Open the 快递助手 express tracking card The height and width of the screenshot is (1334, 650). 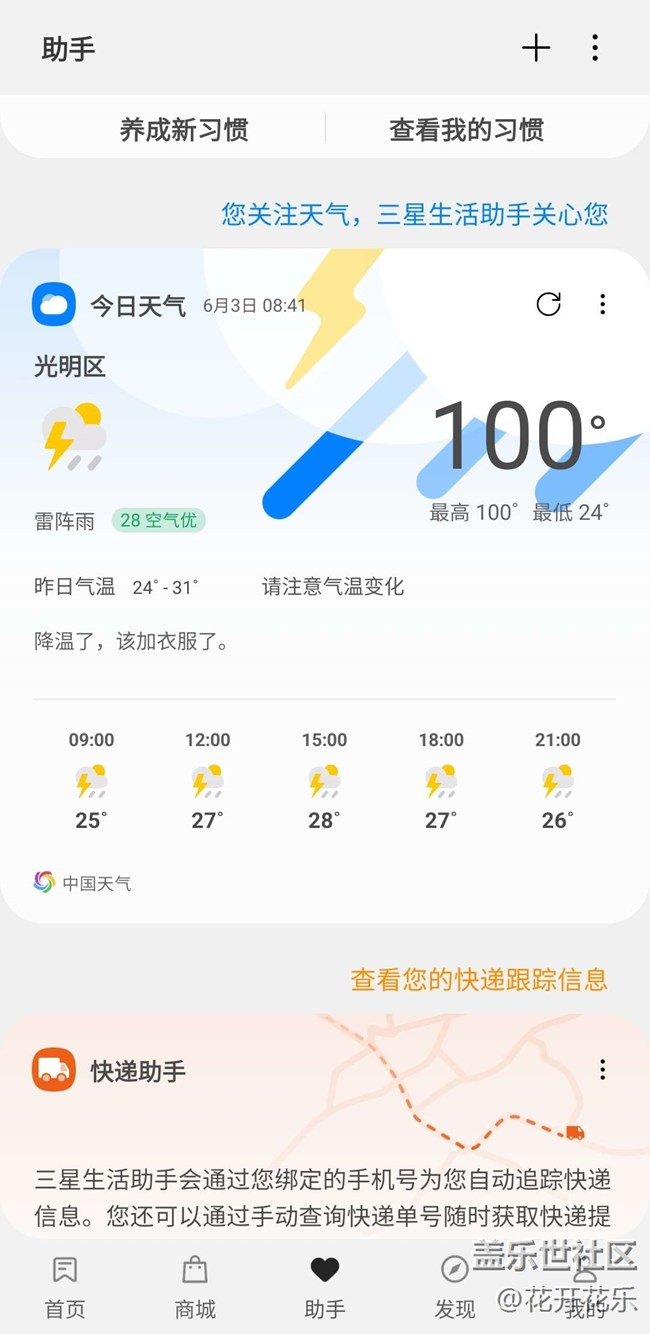325,1125
